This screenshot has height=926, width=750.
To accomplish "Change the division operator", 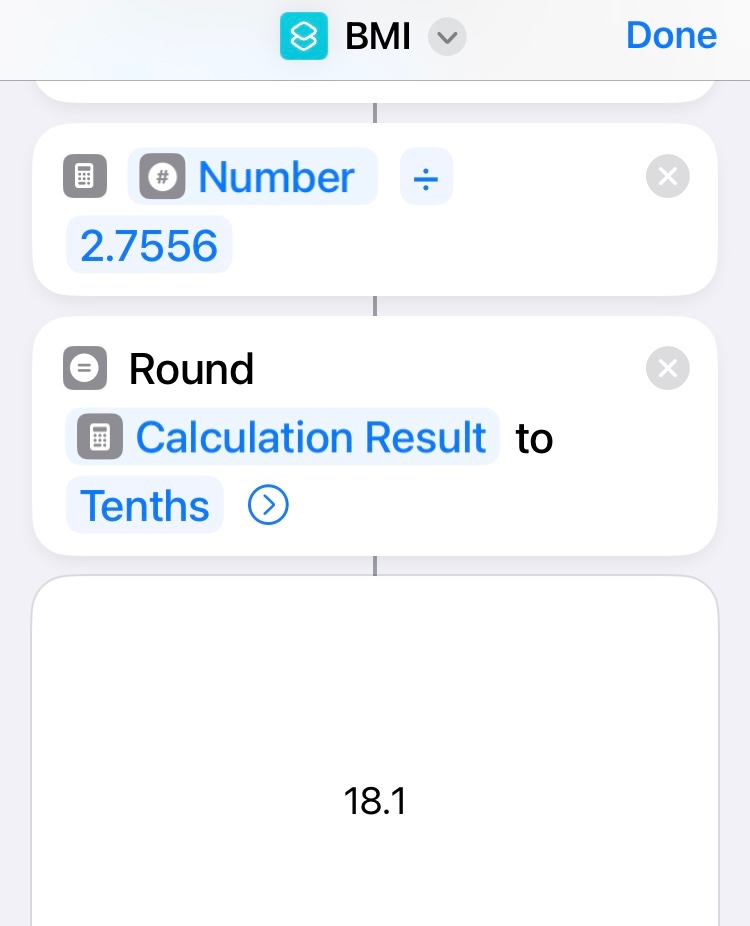I will pos(426,177).
